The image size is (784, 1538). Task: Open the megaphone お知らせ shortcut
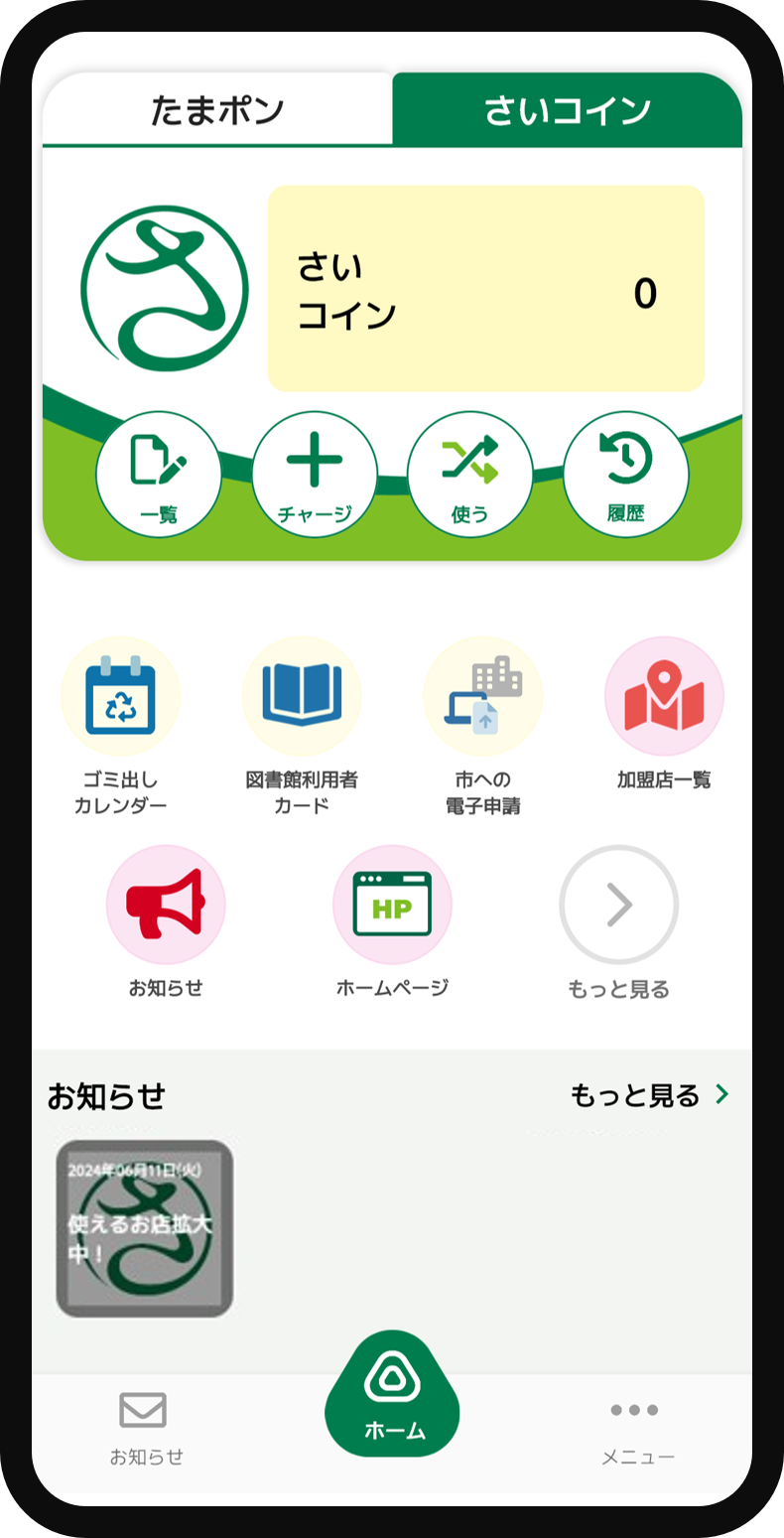point(166,905)
